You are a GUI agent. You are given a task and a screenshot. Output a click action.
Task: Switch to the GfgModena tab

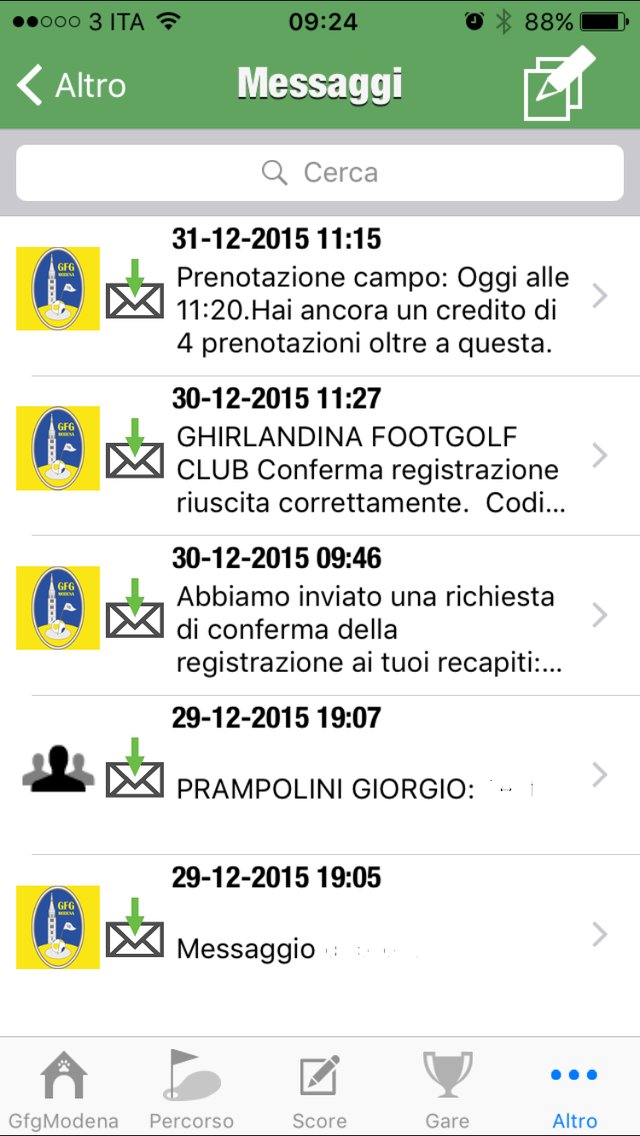[x=64, y=1089]
